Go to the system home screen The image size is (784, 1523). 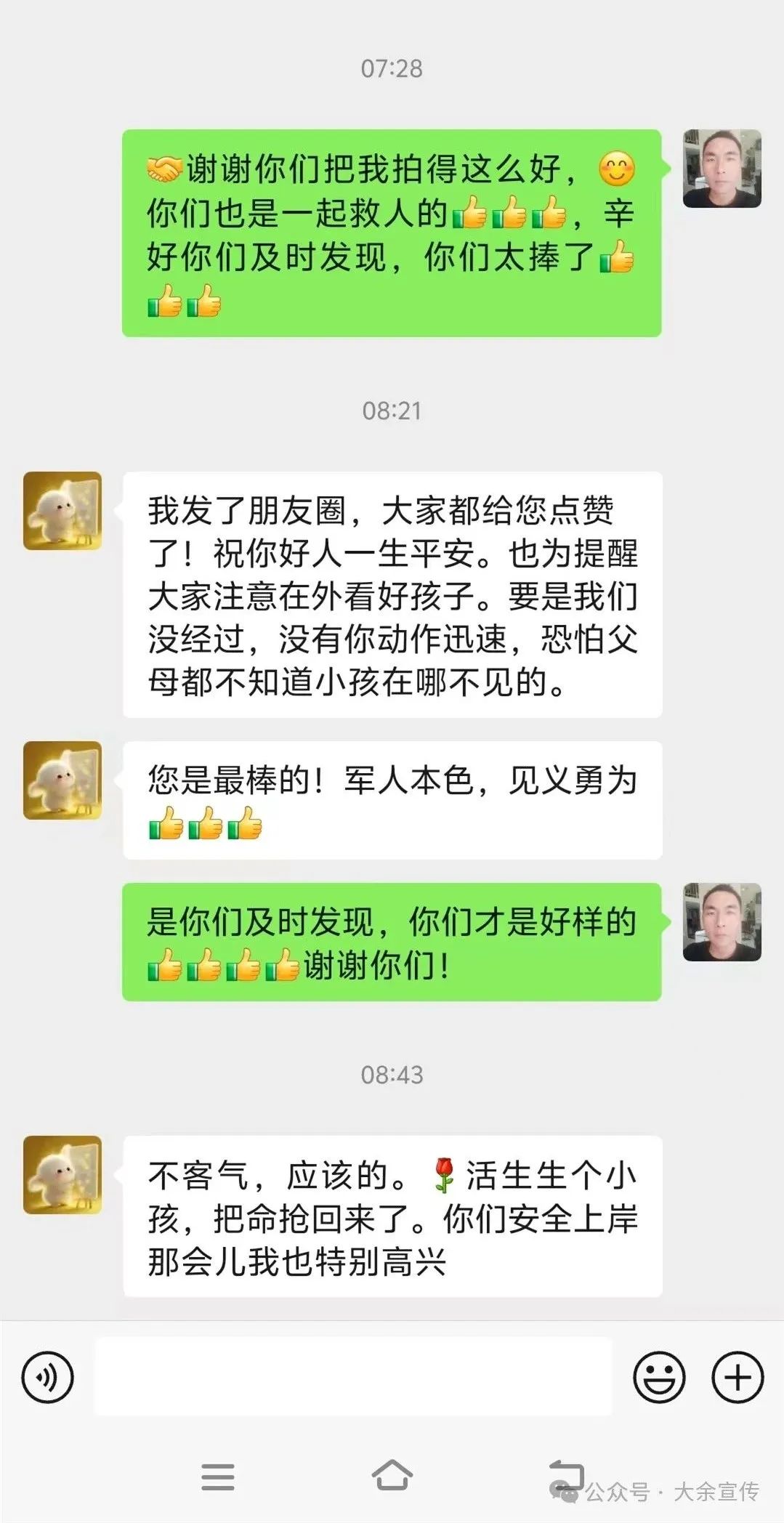point(392,1476)
